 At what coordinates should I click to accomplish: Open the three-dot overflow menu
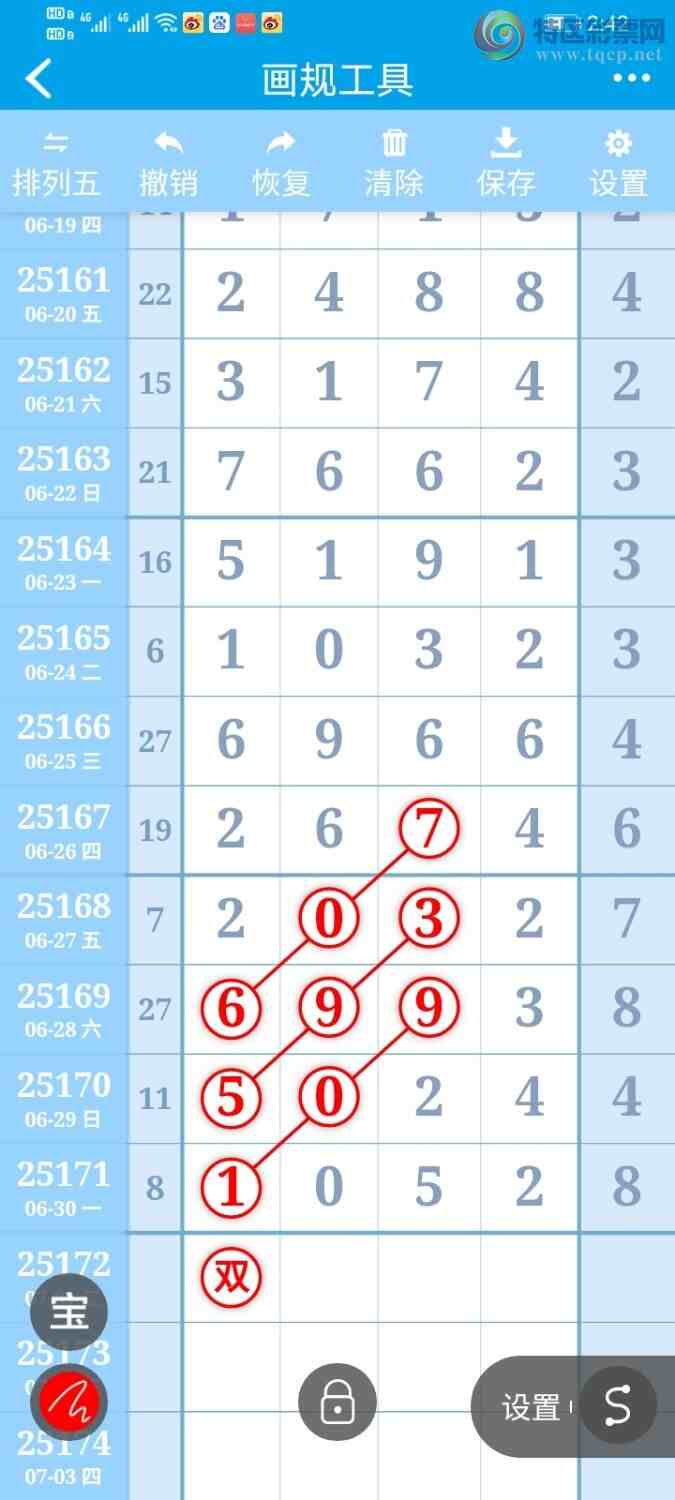632,79
